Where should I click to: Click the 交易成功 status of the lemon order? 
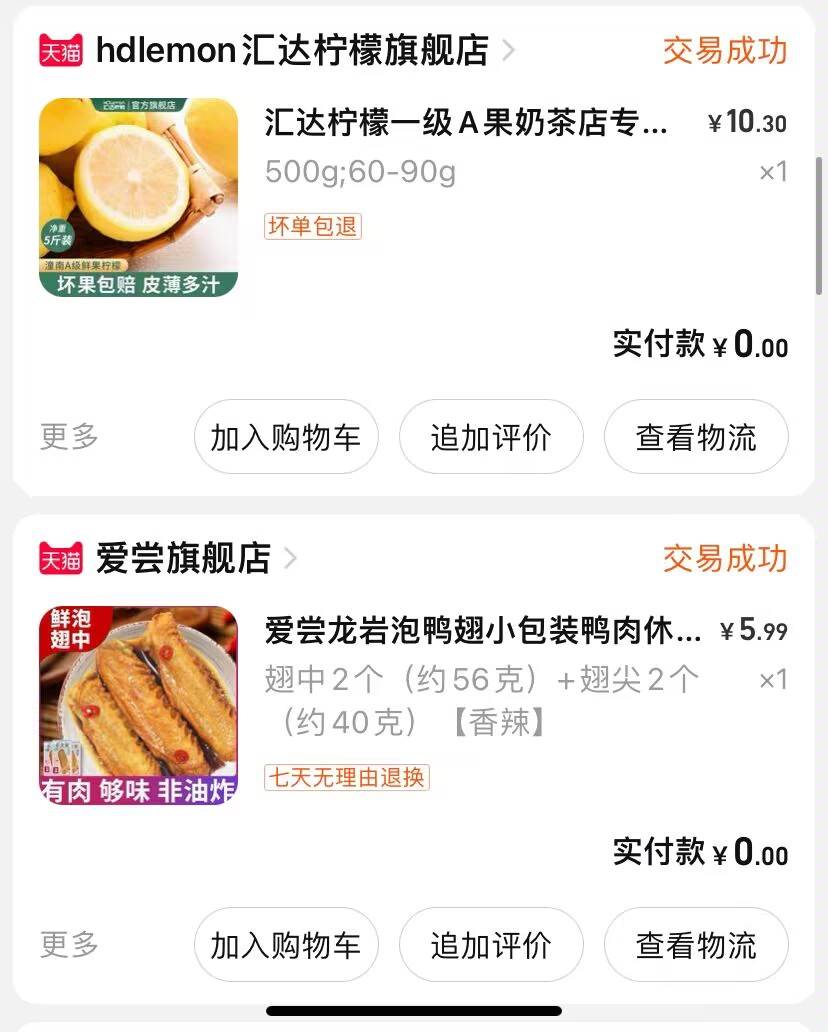click(x=723, y=49)
